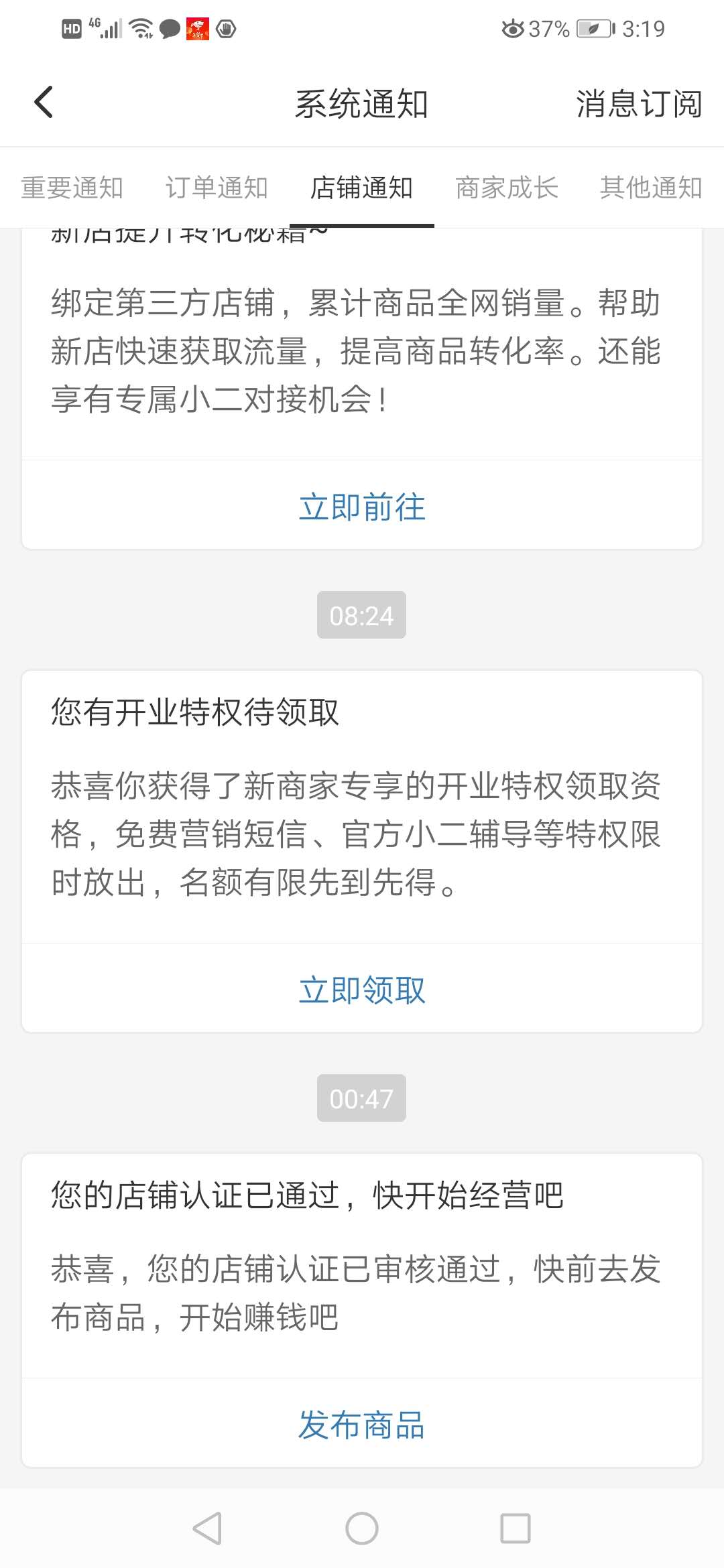
Task: Tap the 08:24 timestamp bubble
Action: coord(362,614)
